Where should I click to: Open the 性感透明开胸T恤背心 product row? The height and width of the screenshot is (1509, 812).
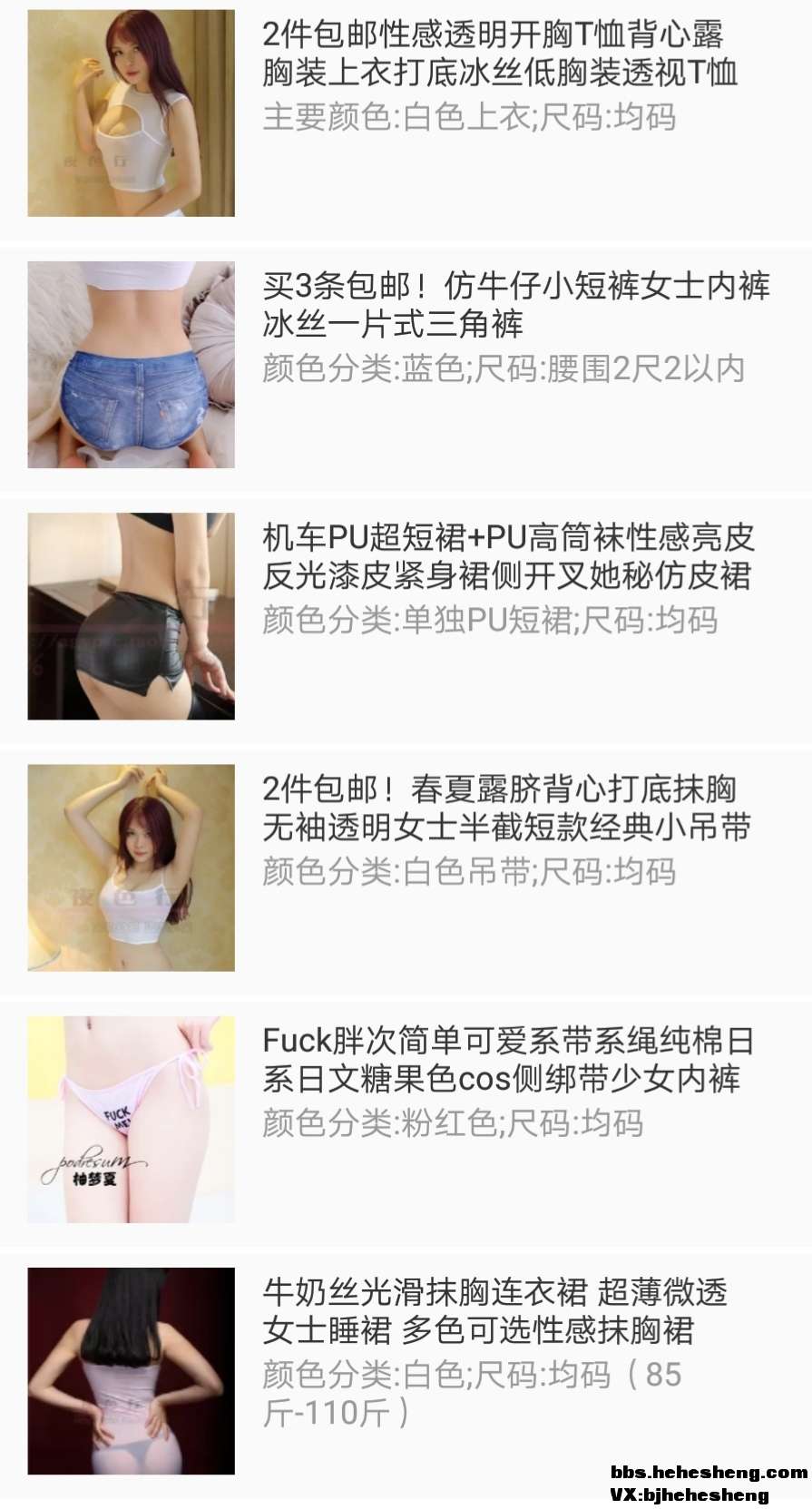coord(499,54)
